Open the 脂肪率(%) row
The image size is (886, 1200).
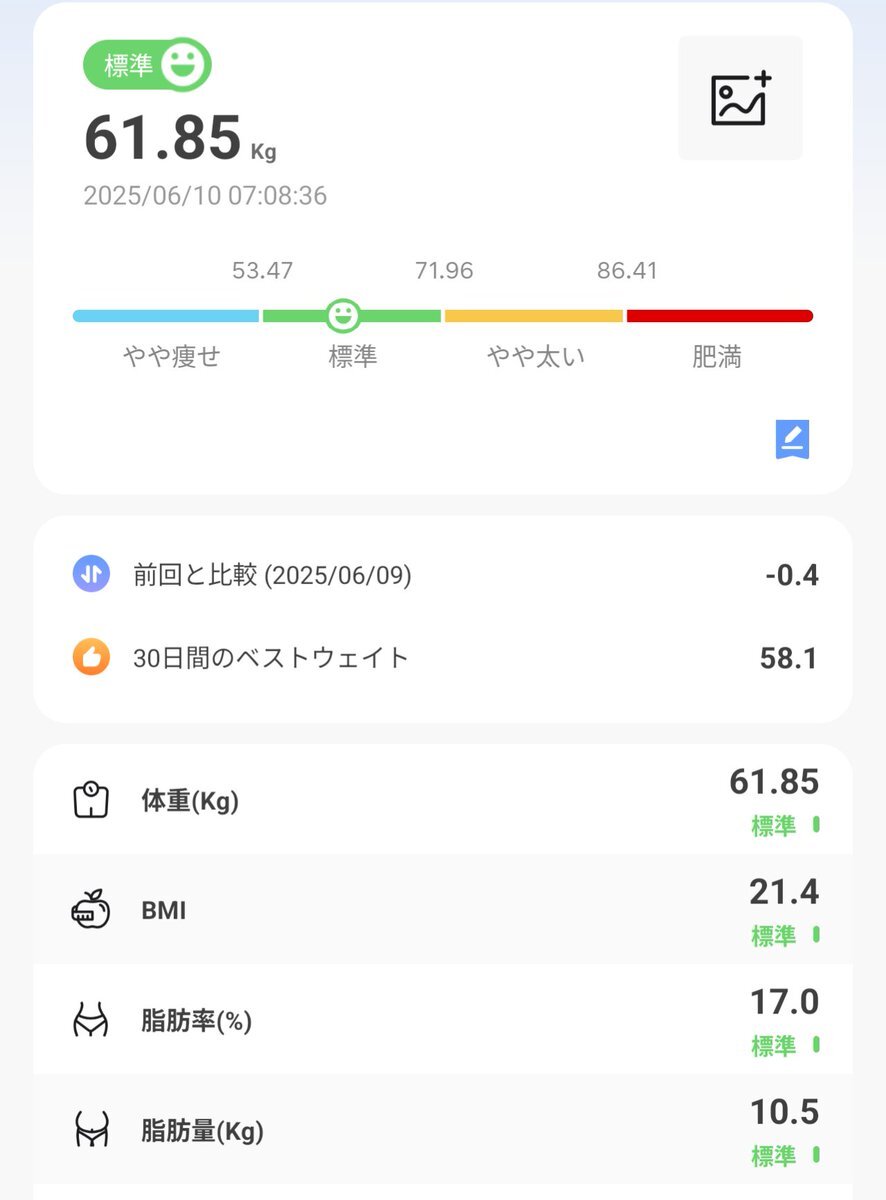(x=443, y=1021)
